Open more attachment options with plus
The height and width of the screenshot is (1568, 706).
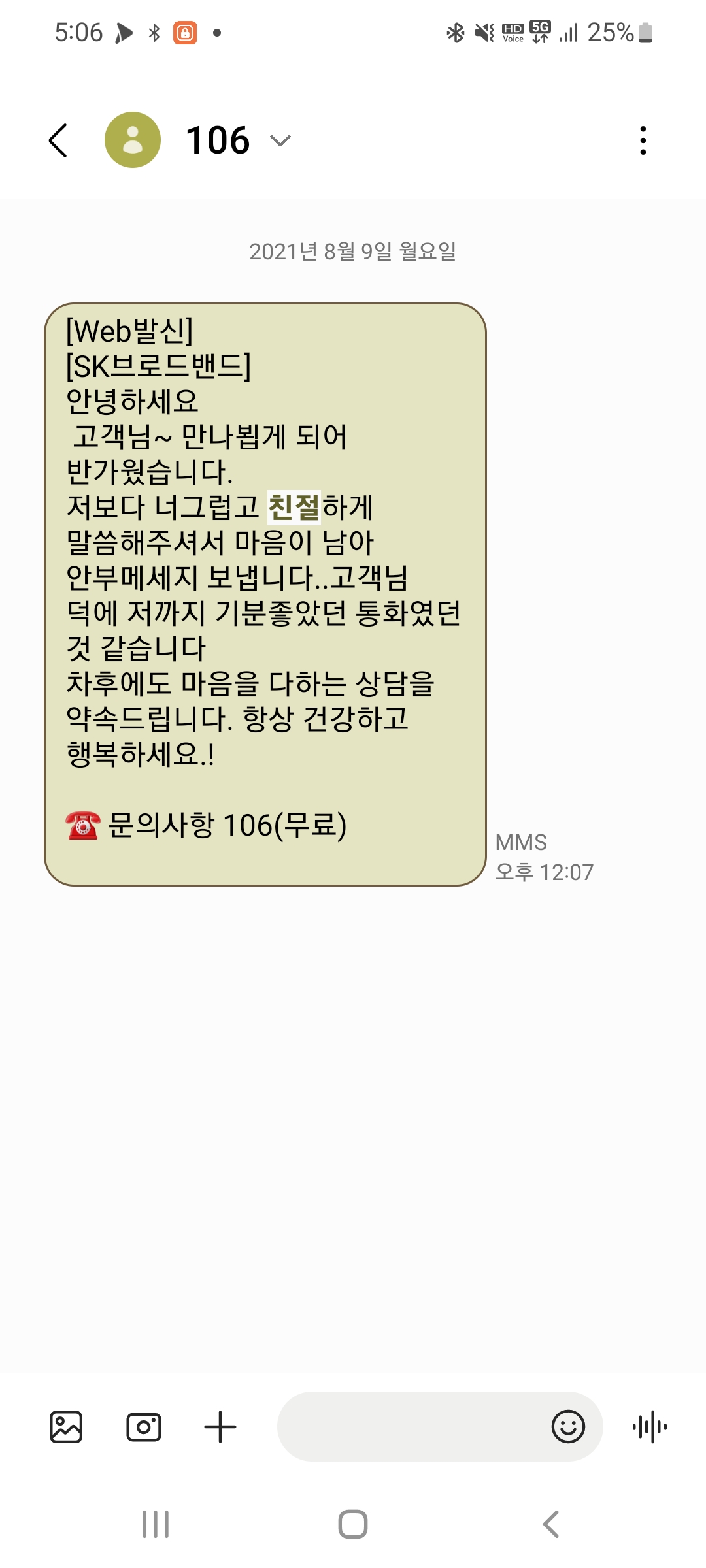coord(220,1426)
